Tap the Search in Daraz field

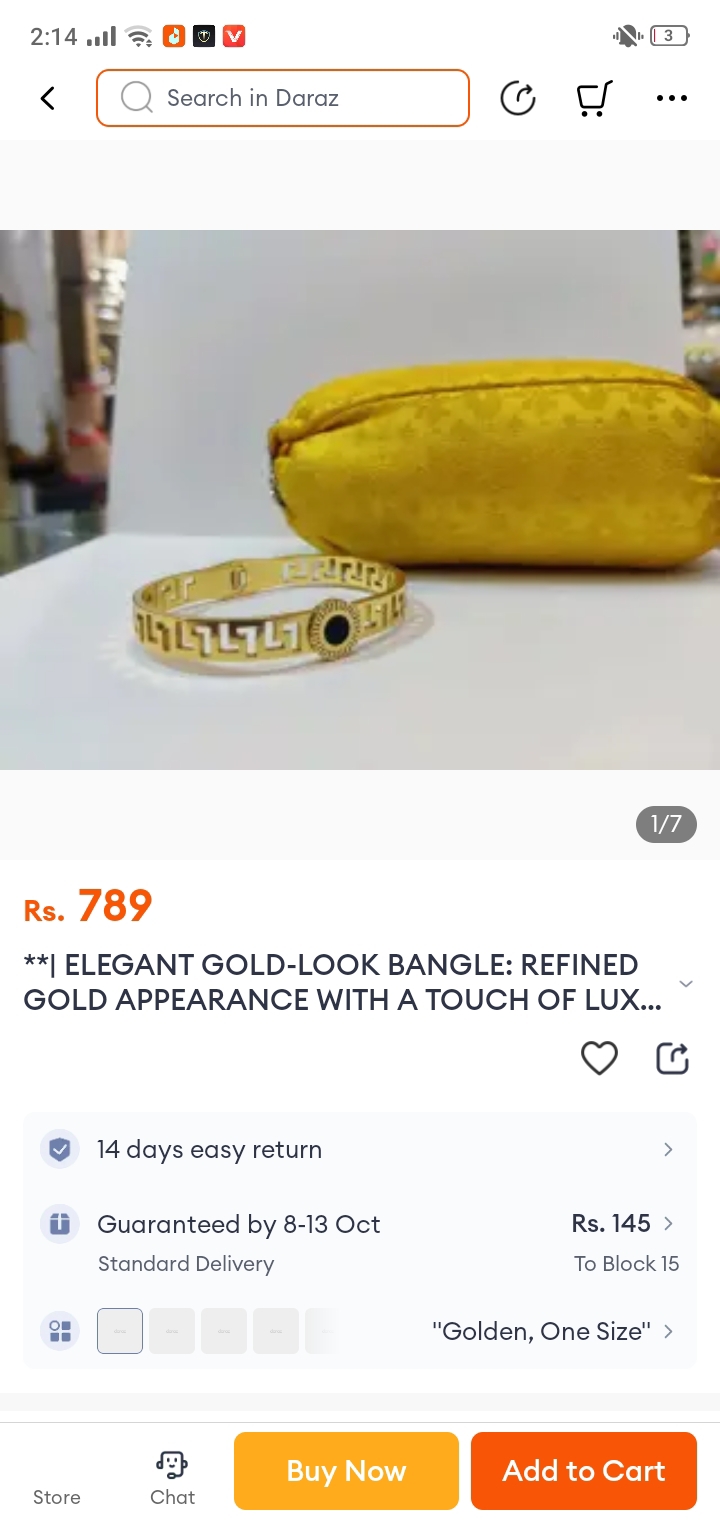283,98
